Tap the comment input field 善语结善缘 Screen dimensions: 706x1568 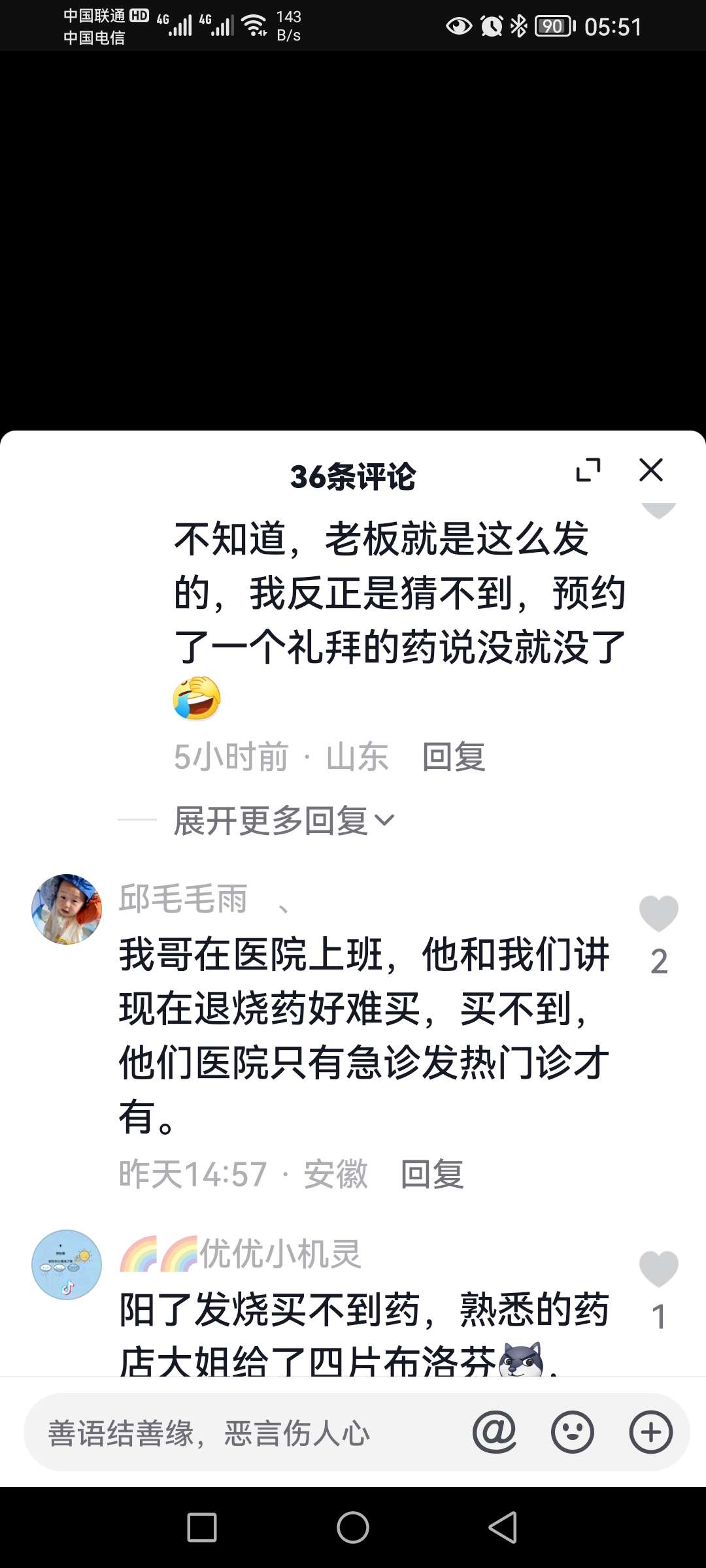coord(248,1433)
